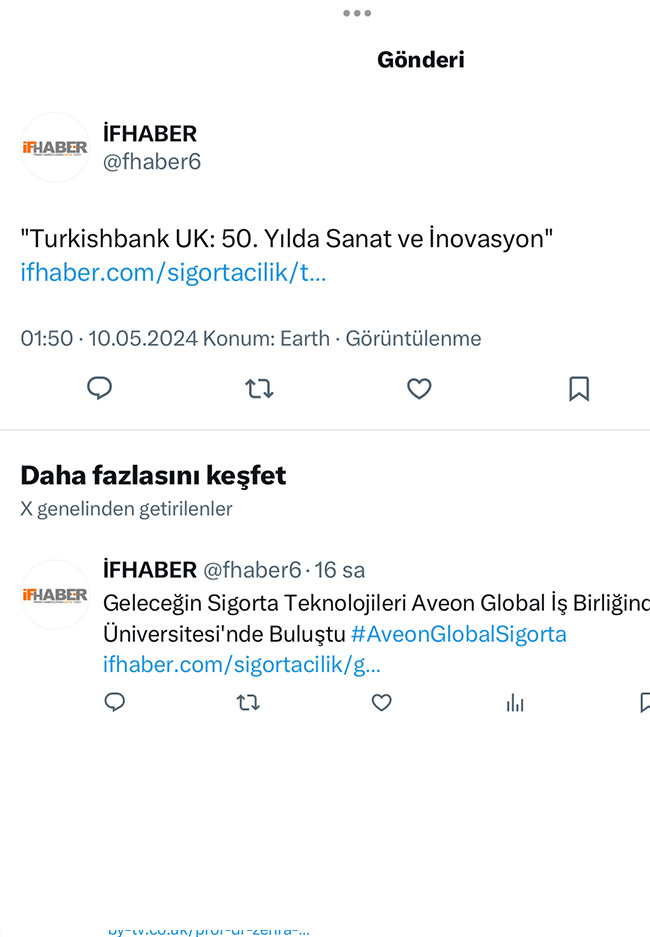Open the three-dot menu at top
This screenshot has height=937, width=650.
tap(357, 13)
